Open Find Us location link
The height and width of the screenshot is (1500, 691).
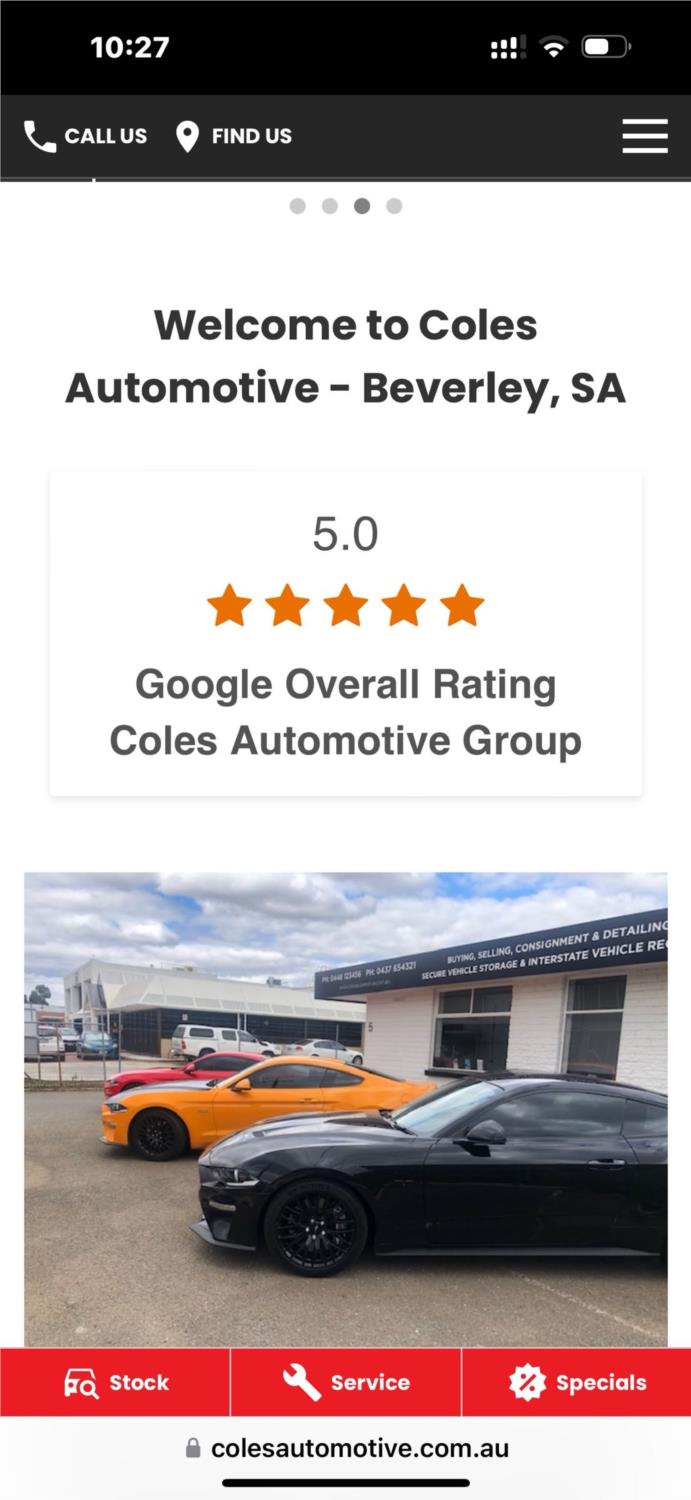[x=233, y=136]
